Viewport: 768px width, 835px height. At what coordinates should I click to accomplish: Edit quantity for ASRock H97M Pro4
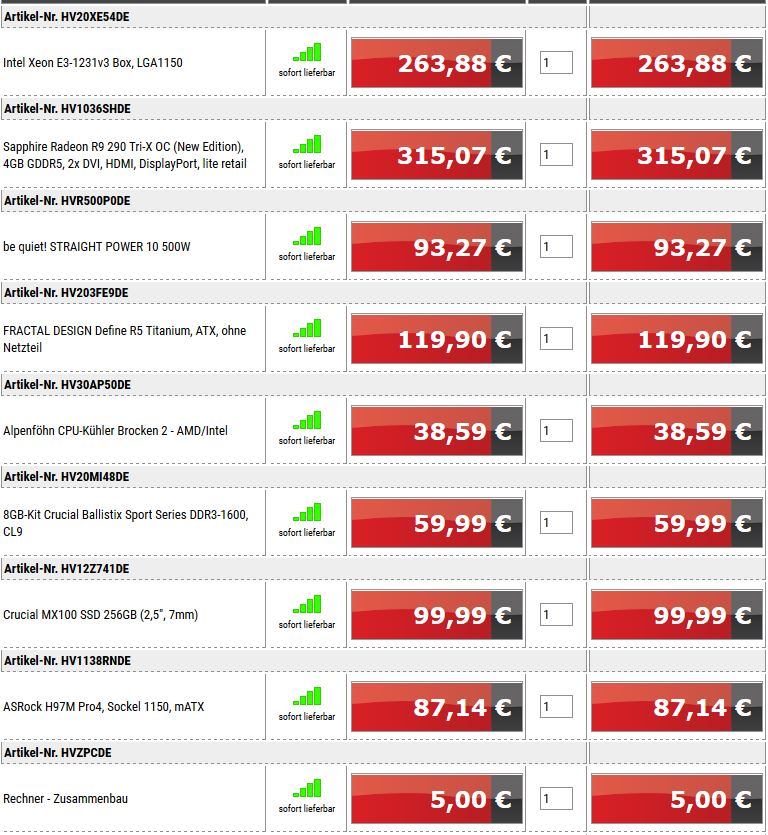click(556, 707)
